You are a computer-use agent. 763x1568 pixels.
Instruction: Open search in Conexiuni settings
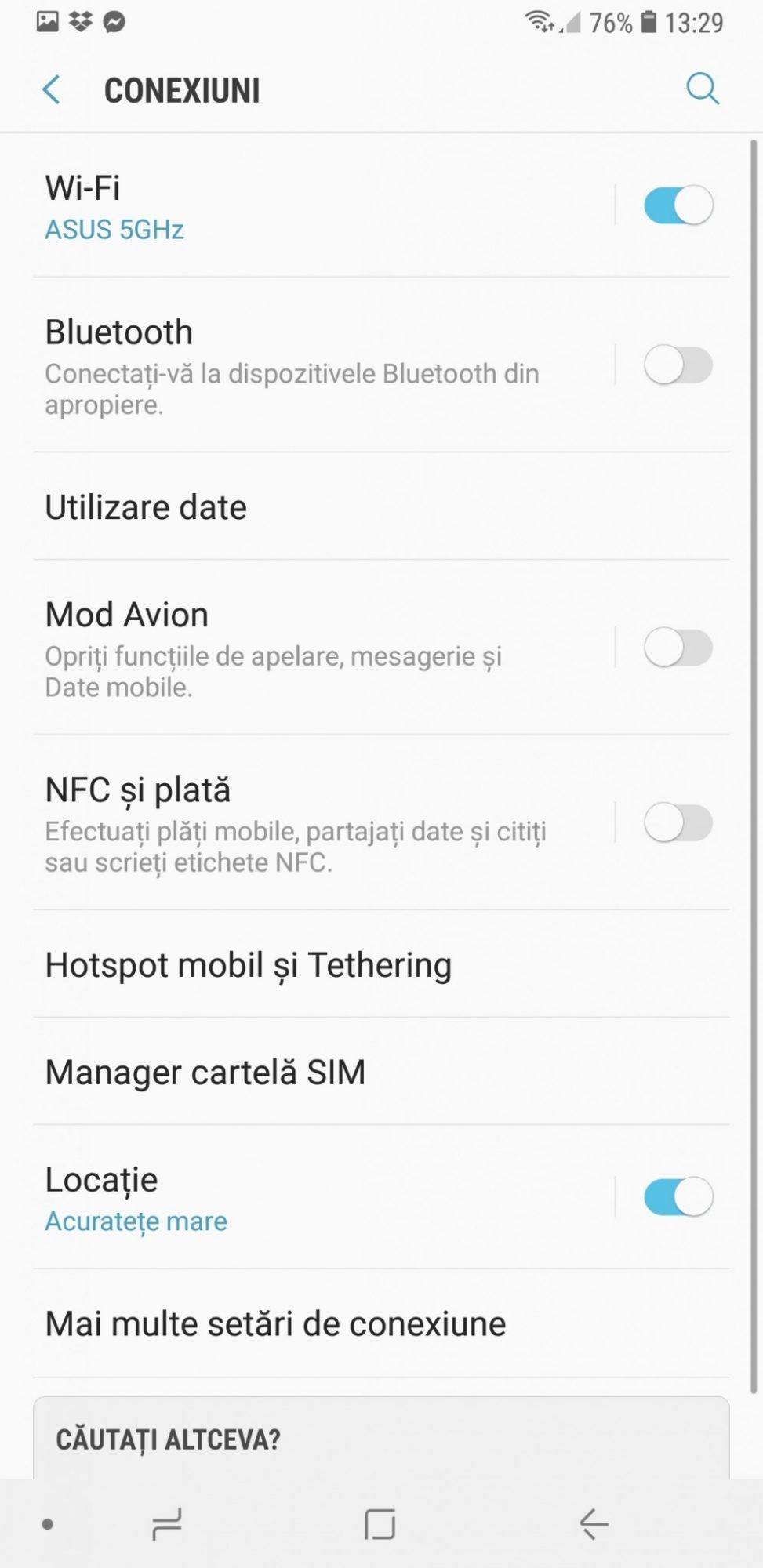click(x=702, y=89)
